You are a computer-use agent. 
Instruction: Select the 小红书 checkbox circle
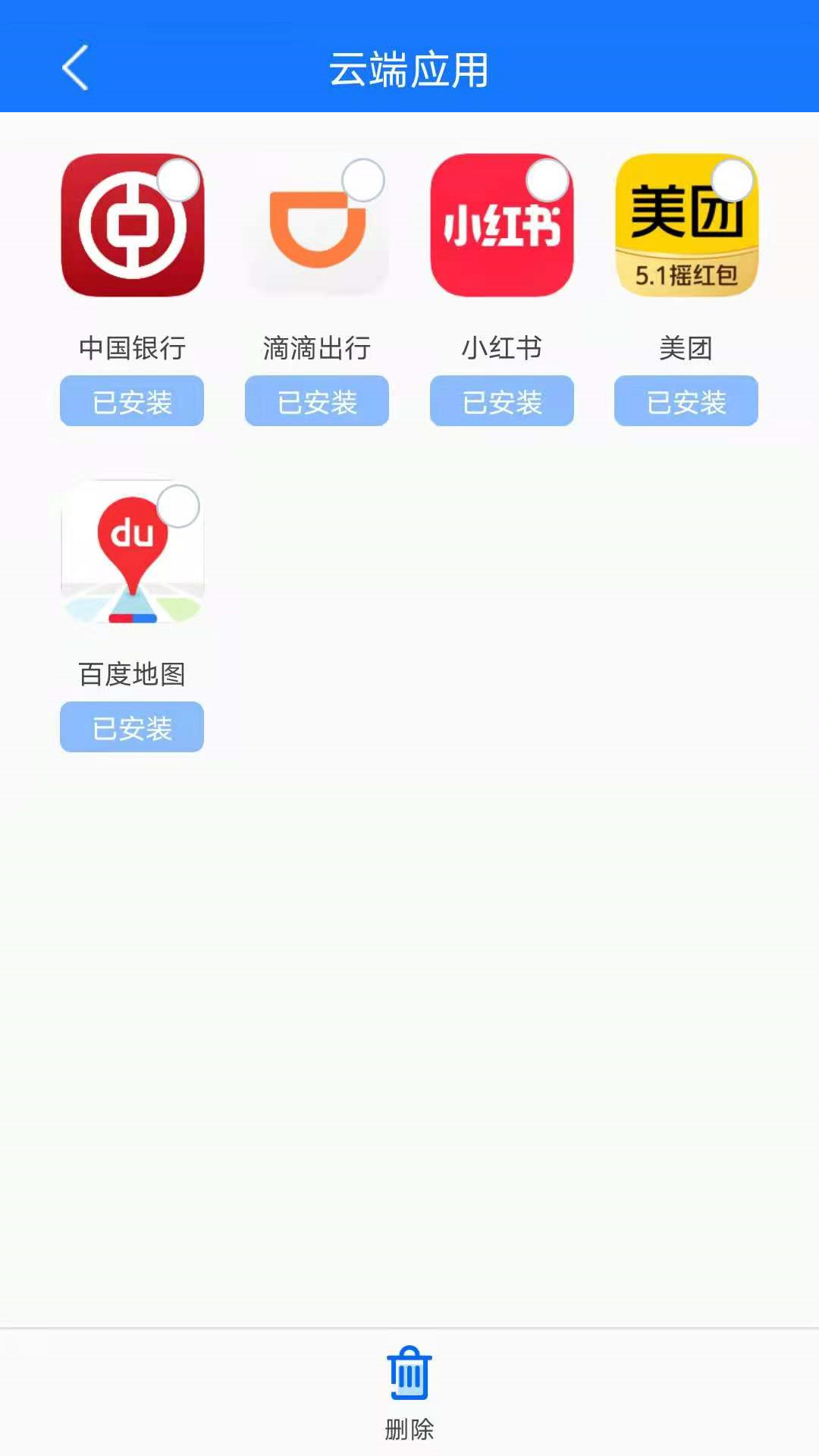[x=548, y=180]
